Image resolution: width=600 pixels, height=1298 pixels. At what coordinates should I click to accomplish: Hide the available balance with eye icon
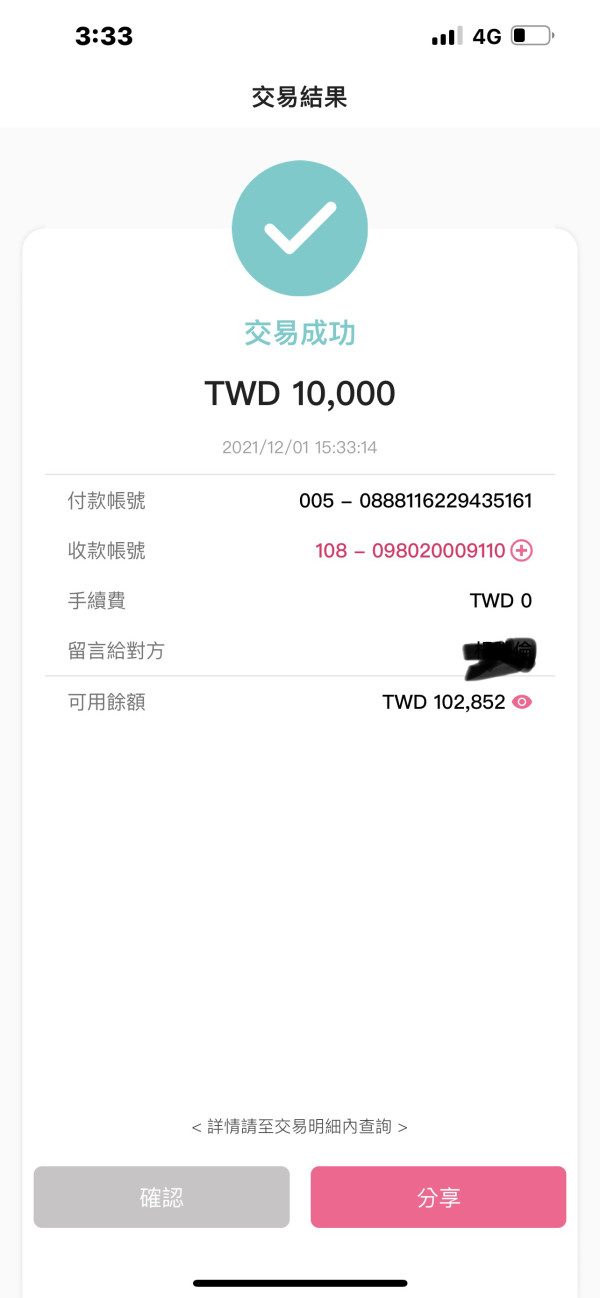pyautogui.click(x=521, y=702)
